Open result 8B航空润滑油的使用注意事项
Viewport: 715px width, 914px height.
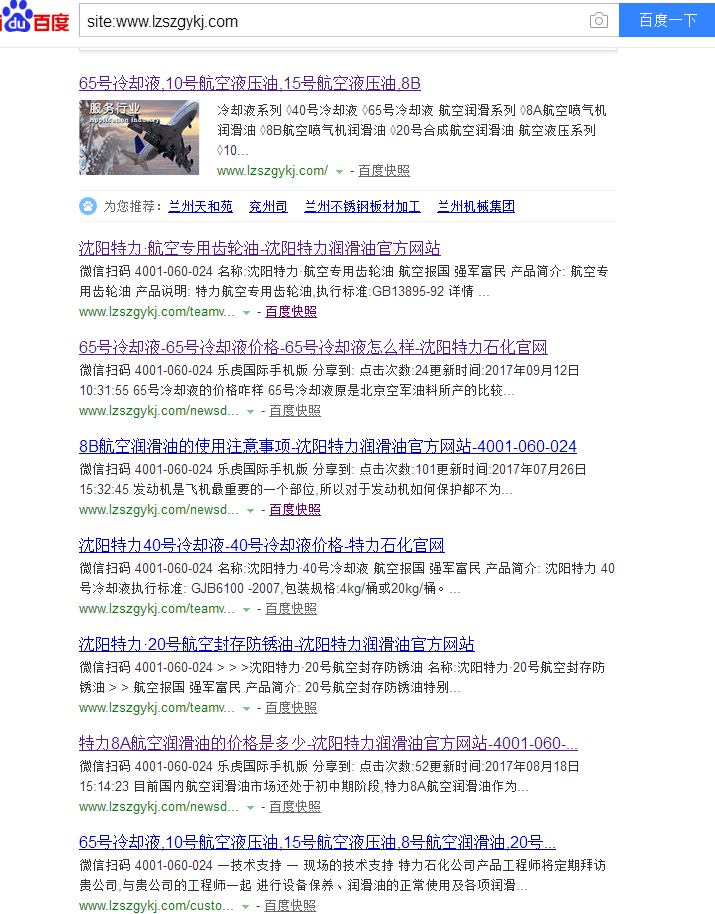[328, 446]
